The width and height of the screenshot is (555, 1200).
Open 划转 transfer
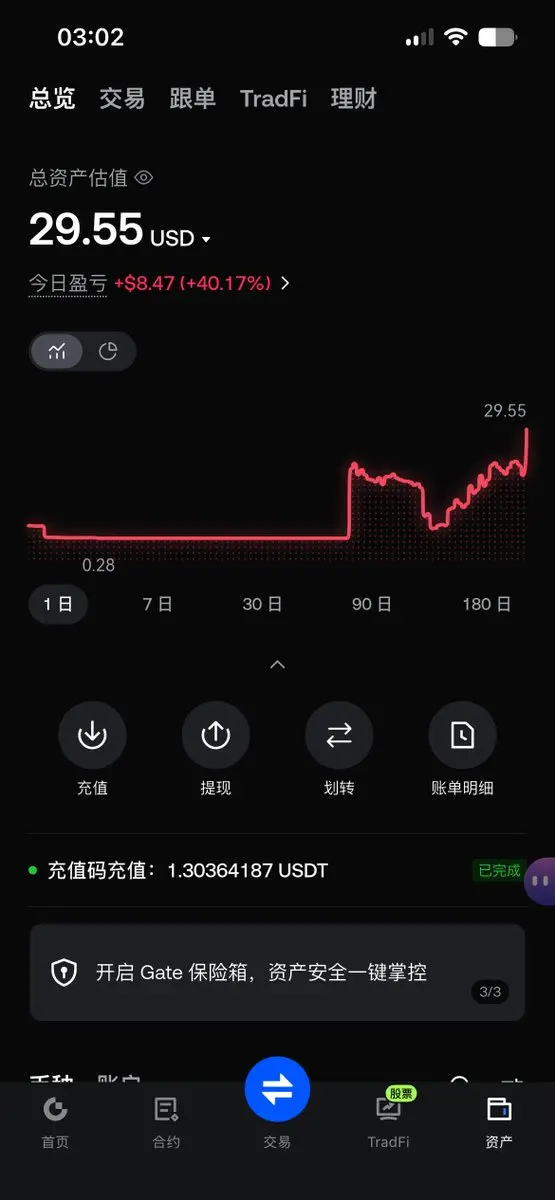339,749
